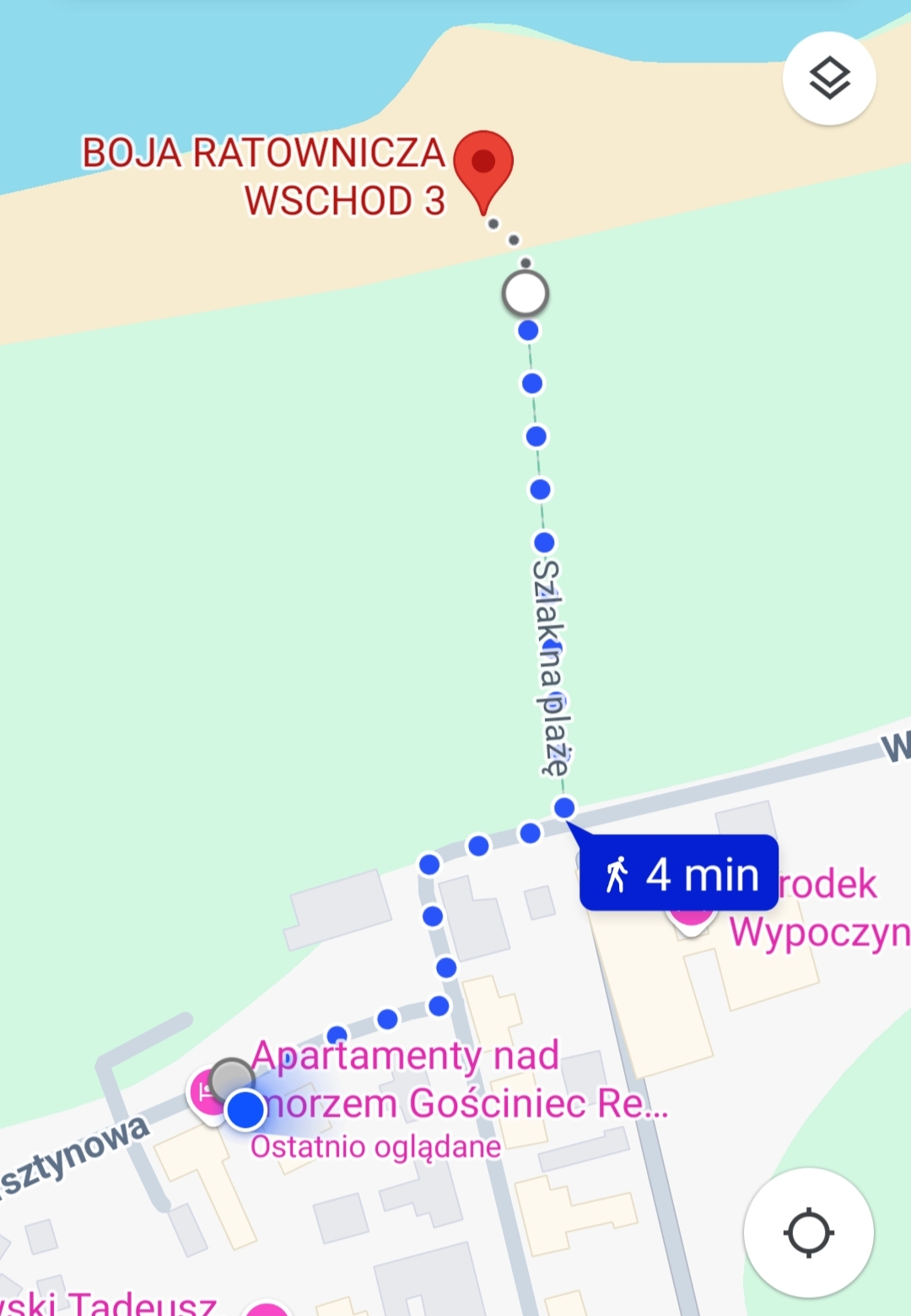Viewport: 911px width, 1316px height.
Task: Center map on my location
Action: [x=808, y=1232]
